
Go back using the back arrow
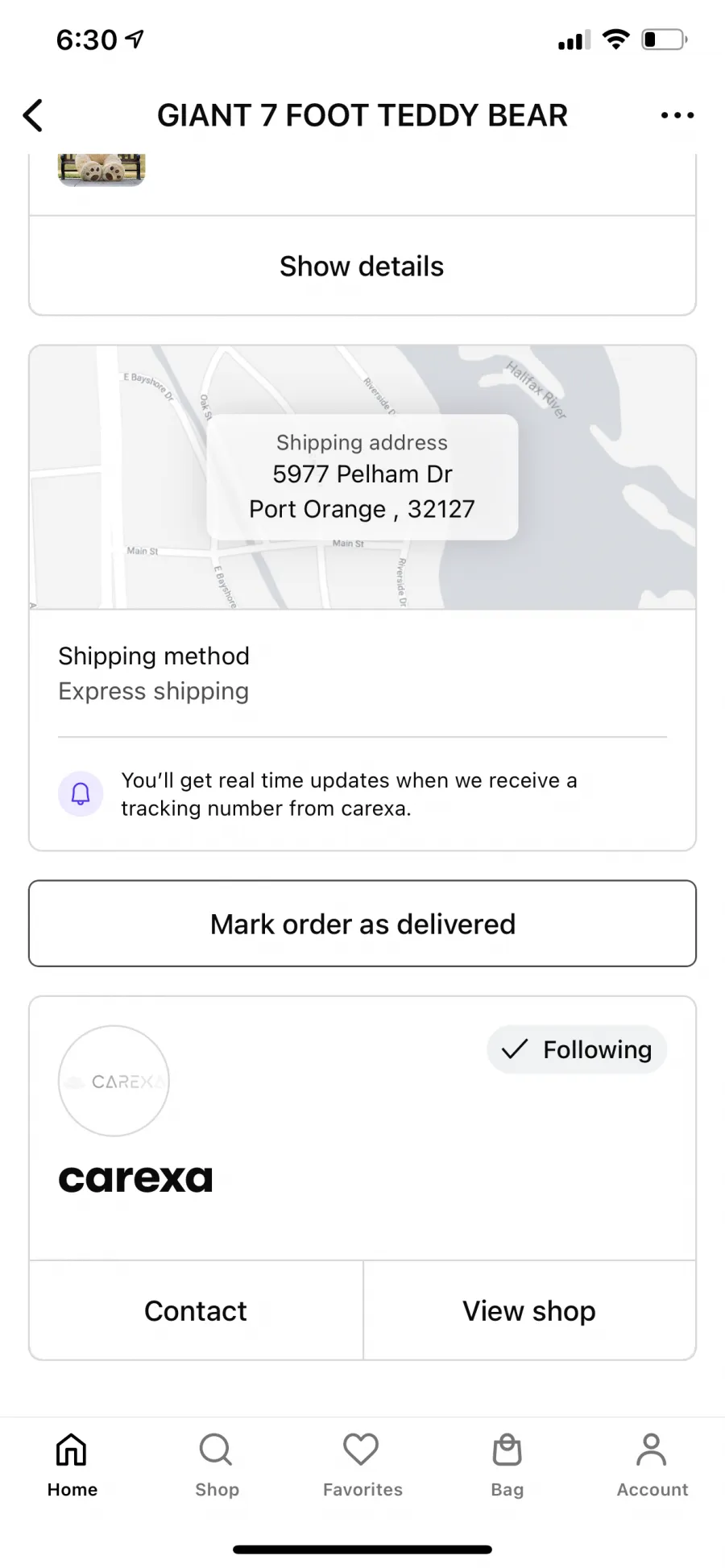click(33, 115)
